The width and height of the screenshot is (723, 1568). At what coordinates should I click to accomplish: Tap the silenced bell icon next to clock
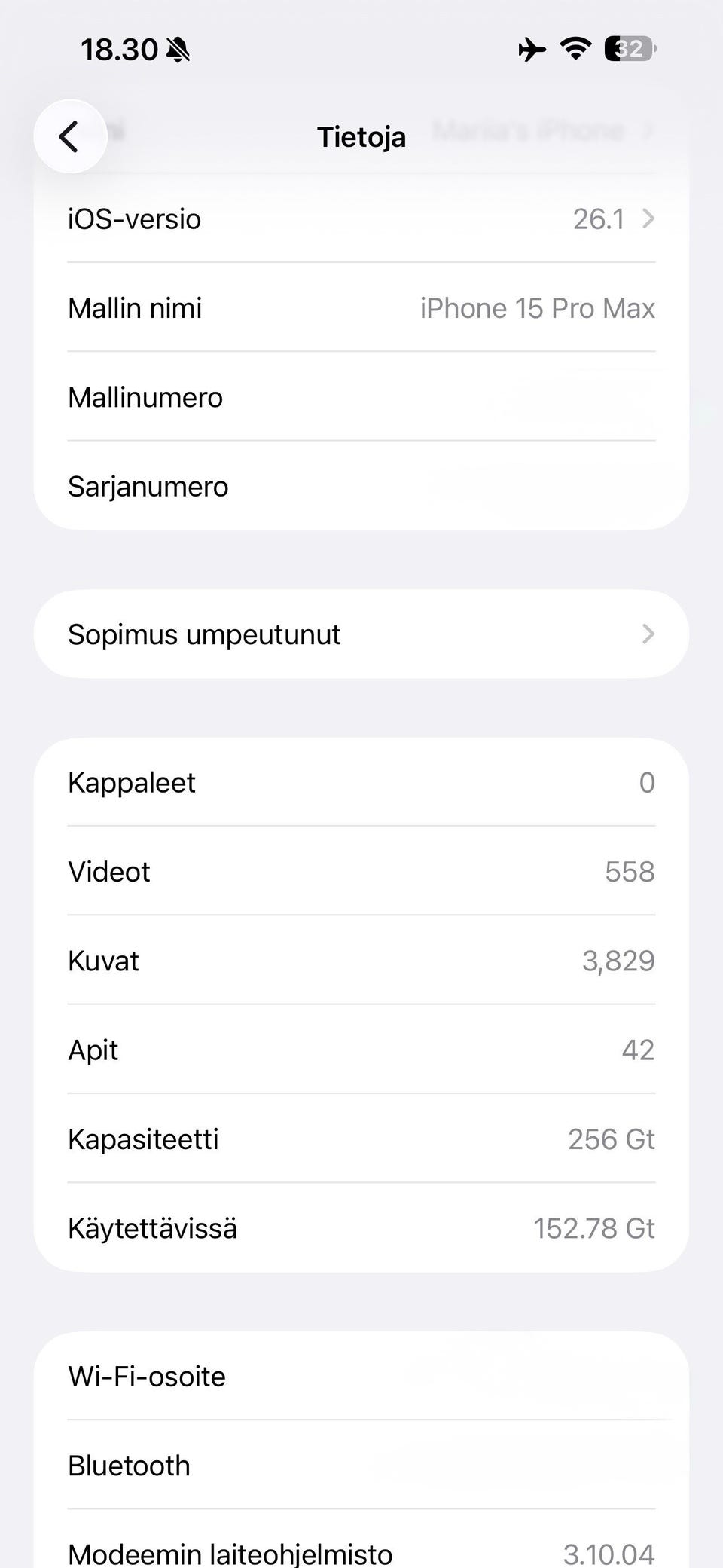point(179,50)
